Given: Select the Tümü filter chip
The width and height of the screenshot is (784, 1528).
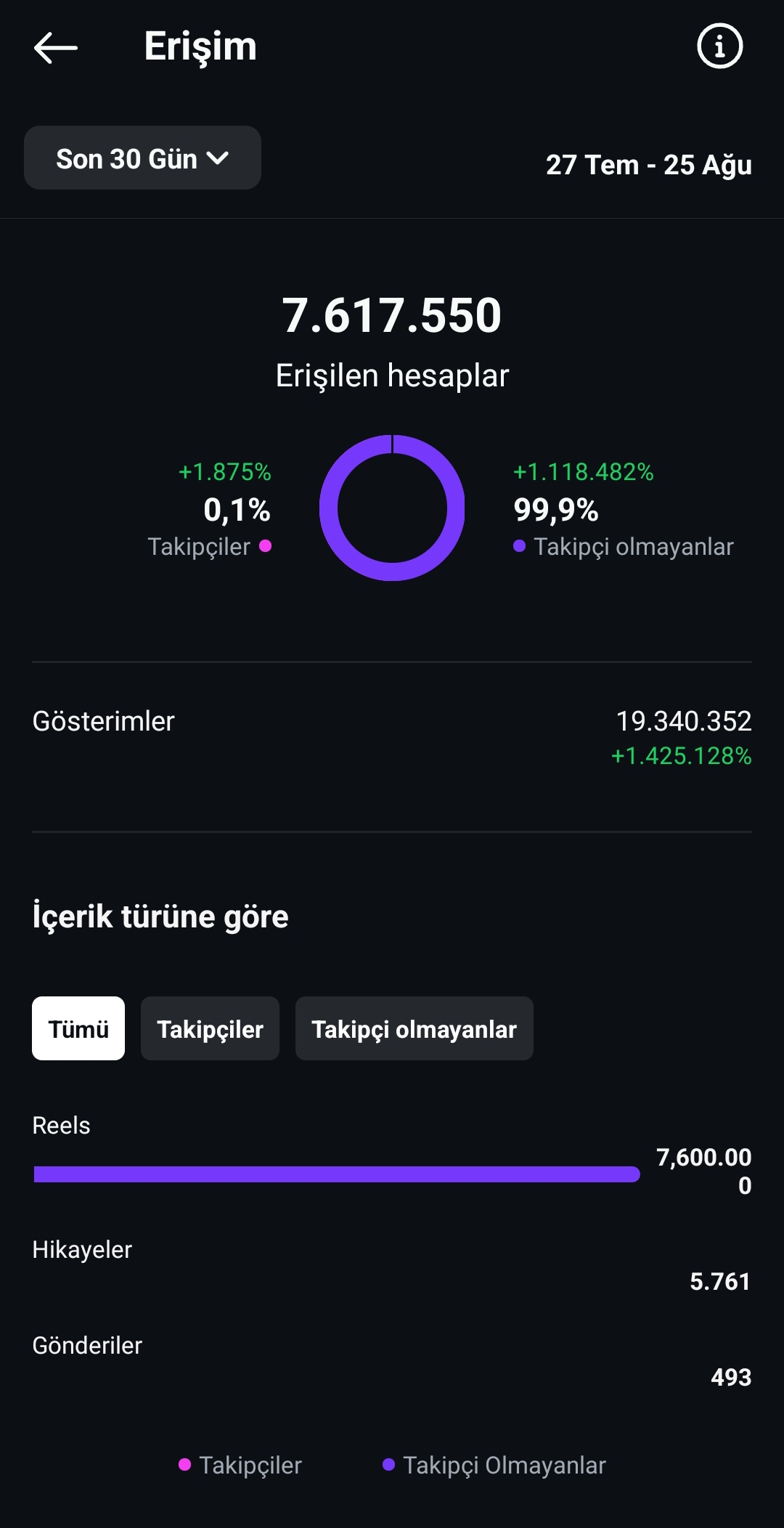Looking at the screenshot, I should point(78,1028).
